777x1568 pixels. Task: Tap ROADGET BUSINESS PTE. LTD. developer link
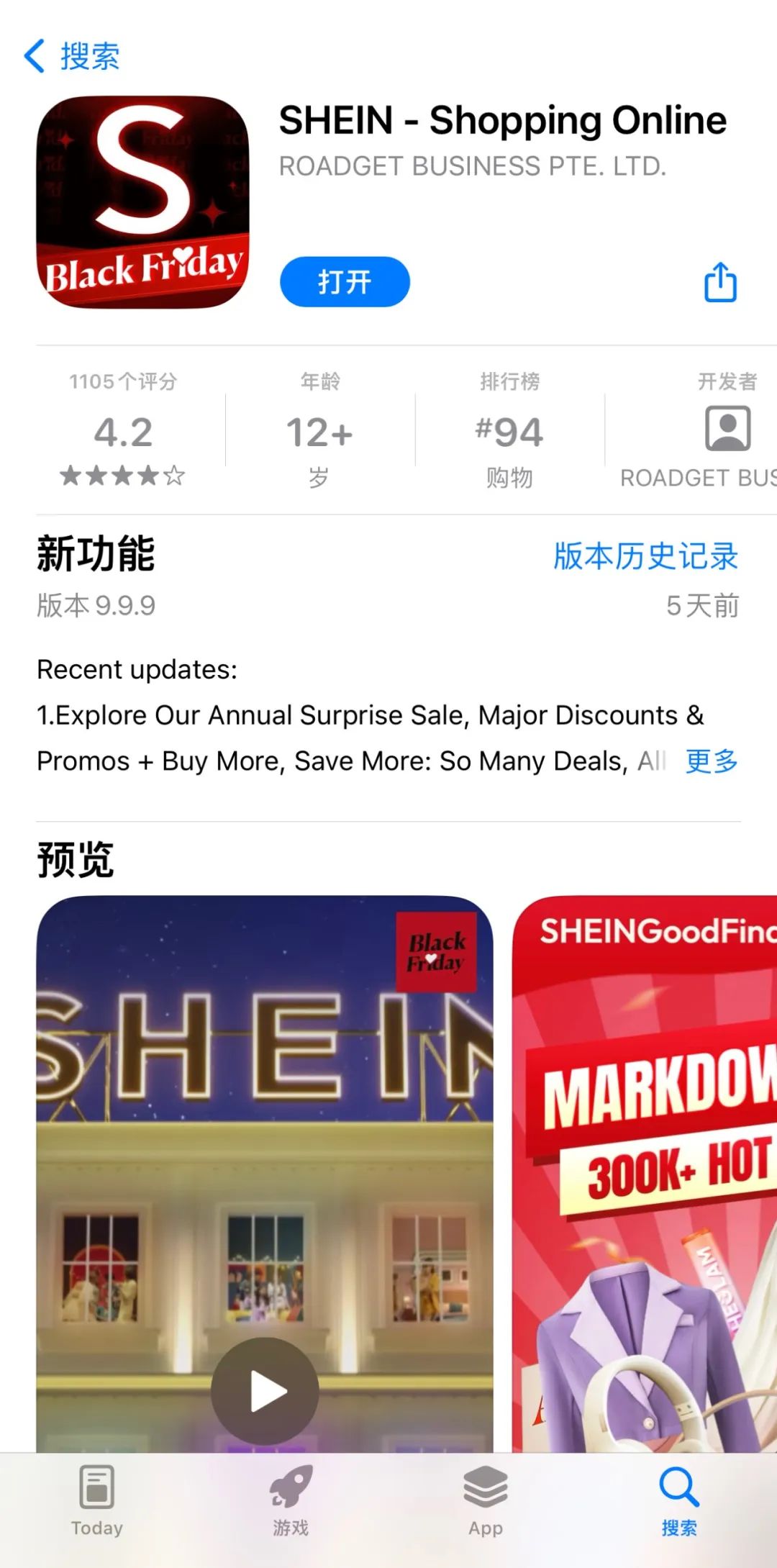click(x=472, y=166)
